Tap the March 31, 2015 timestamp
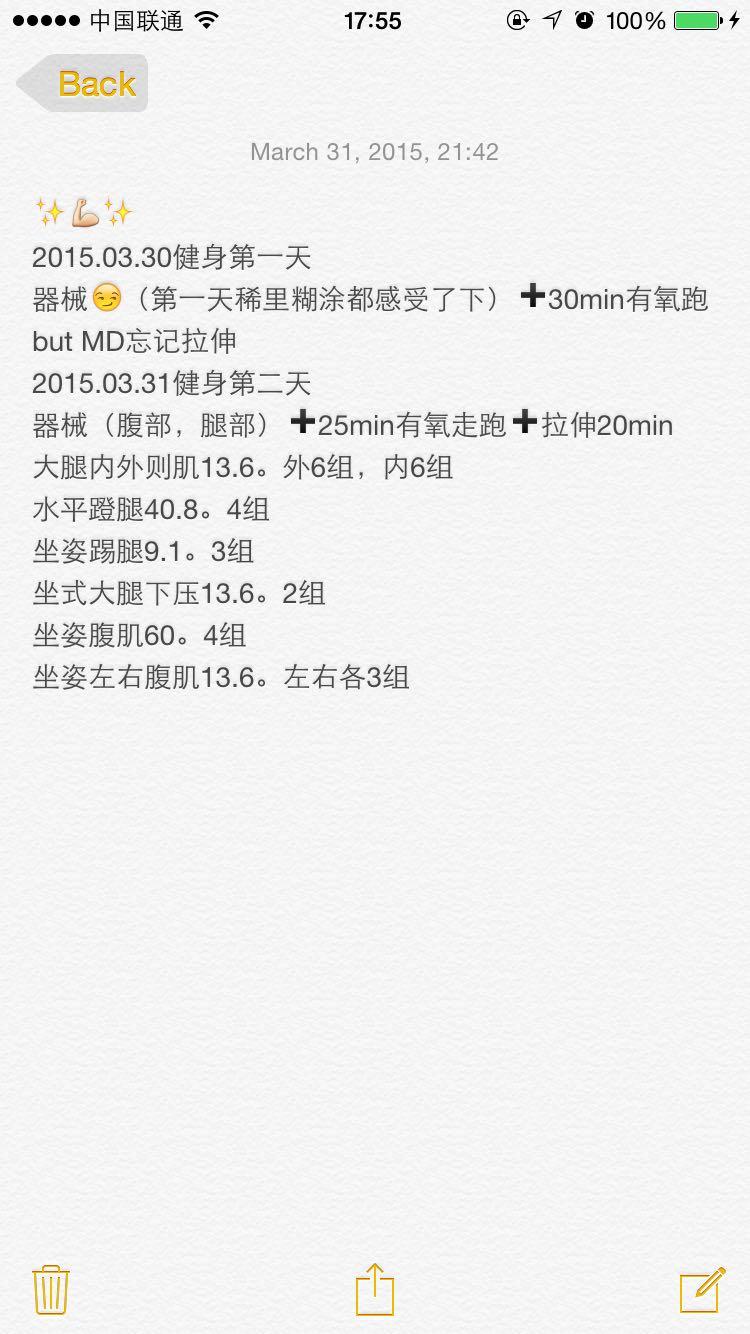750x1334 pixels. 375,152
